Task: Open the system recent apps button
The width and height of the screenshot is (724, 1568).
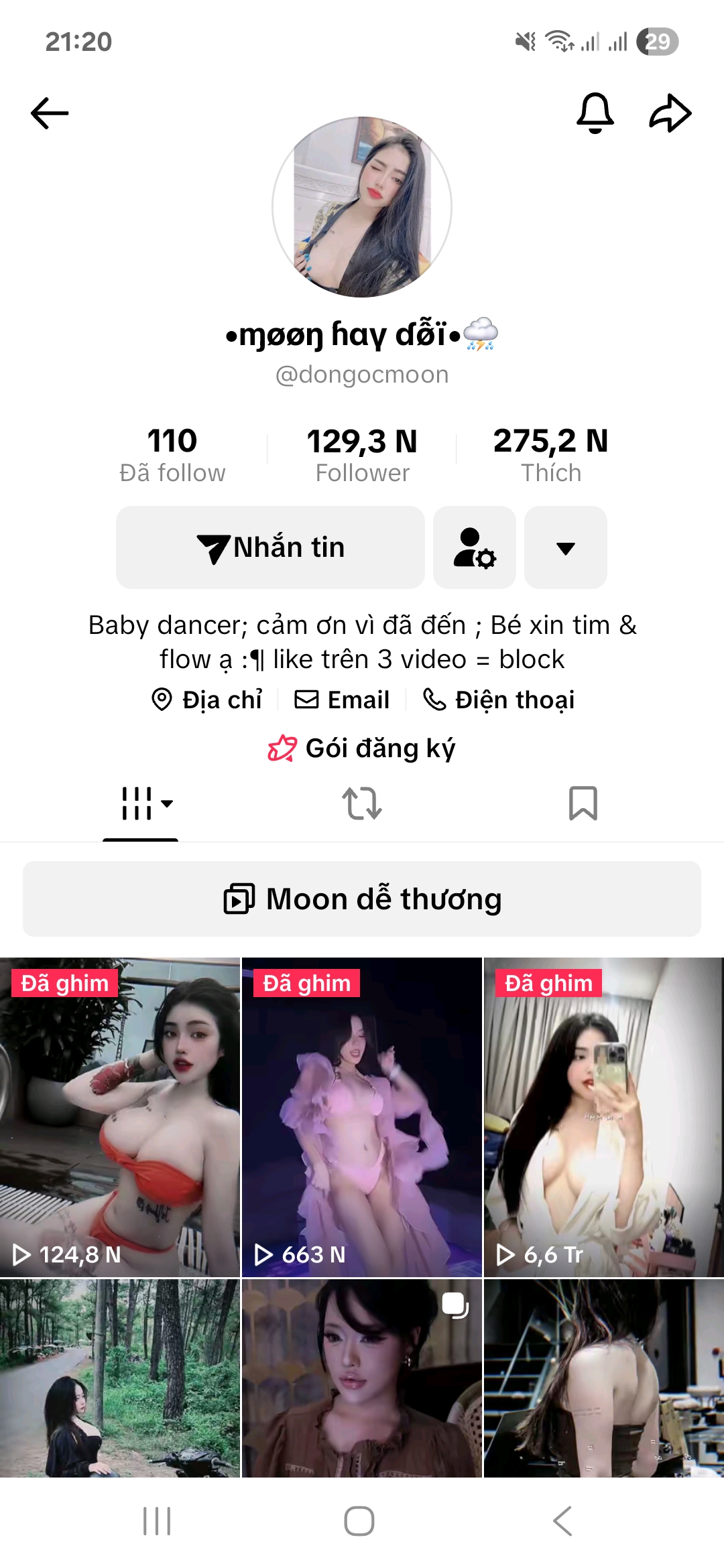Action: point(158,1521)
